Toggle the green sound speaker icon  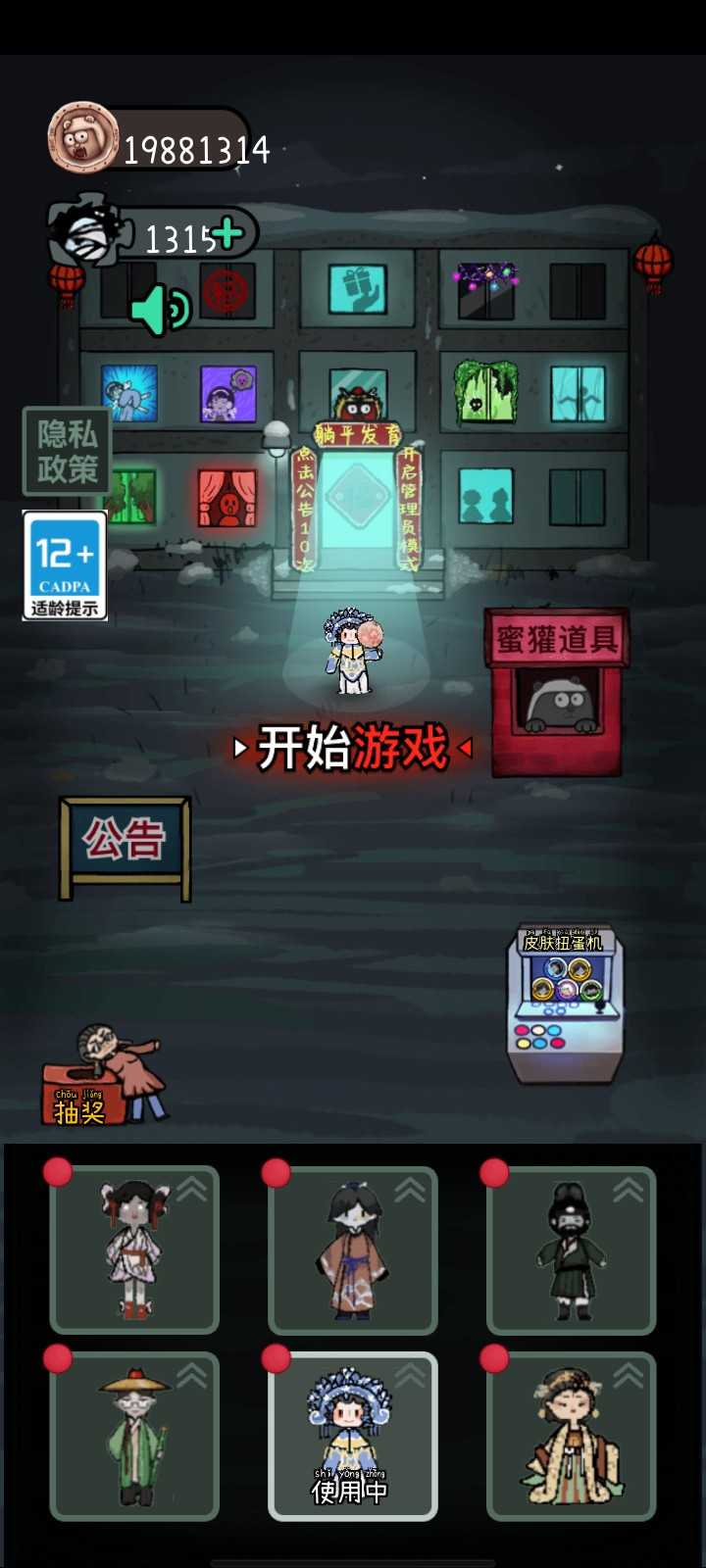point(161,311)
